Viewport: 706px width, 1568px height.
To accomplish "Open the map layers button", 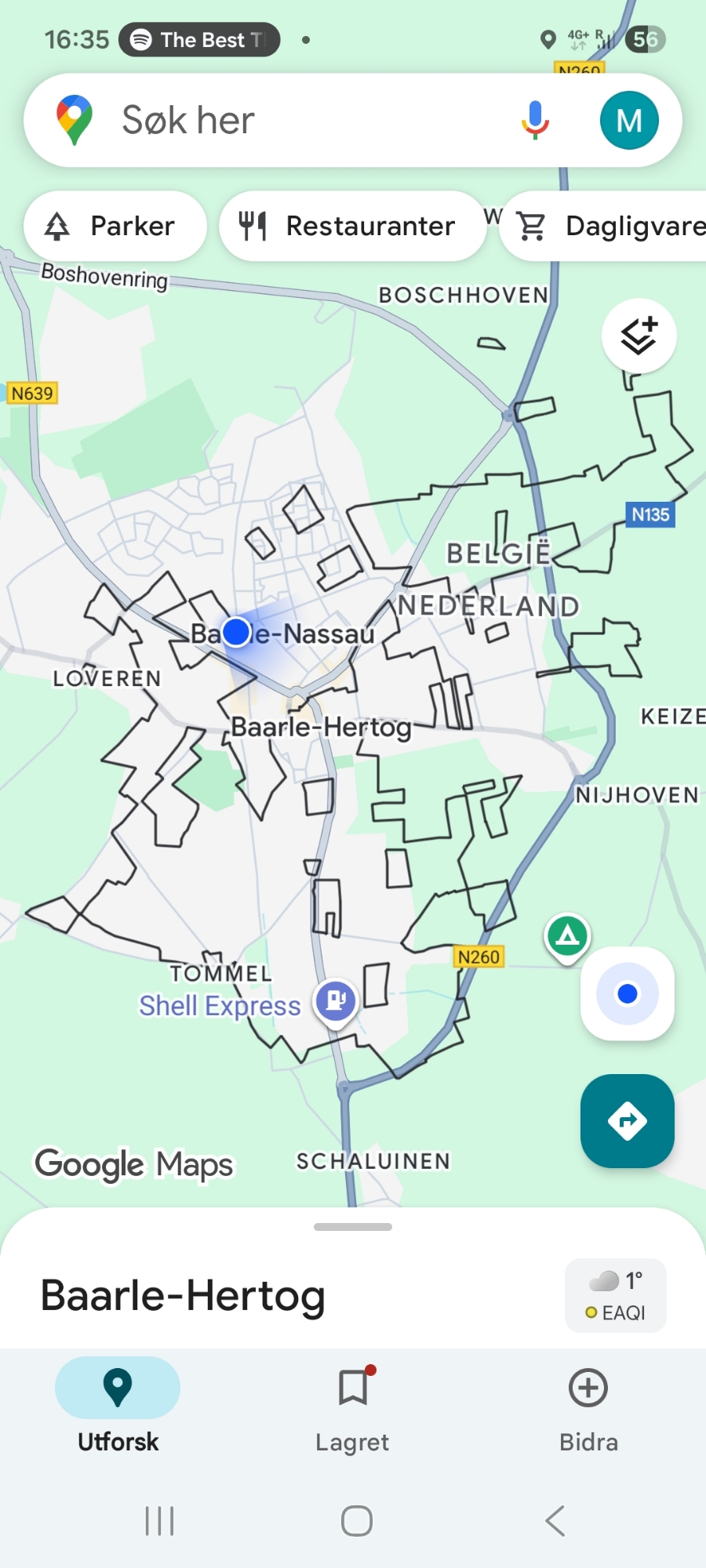I will pos(639,336).
